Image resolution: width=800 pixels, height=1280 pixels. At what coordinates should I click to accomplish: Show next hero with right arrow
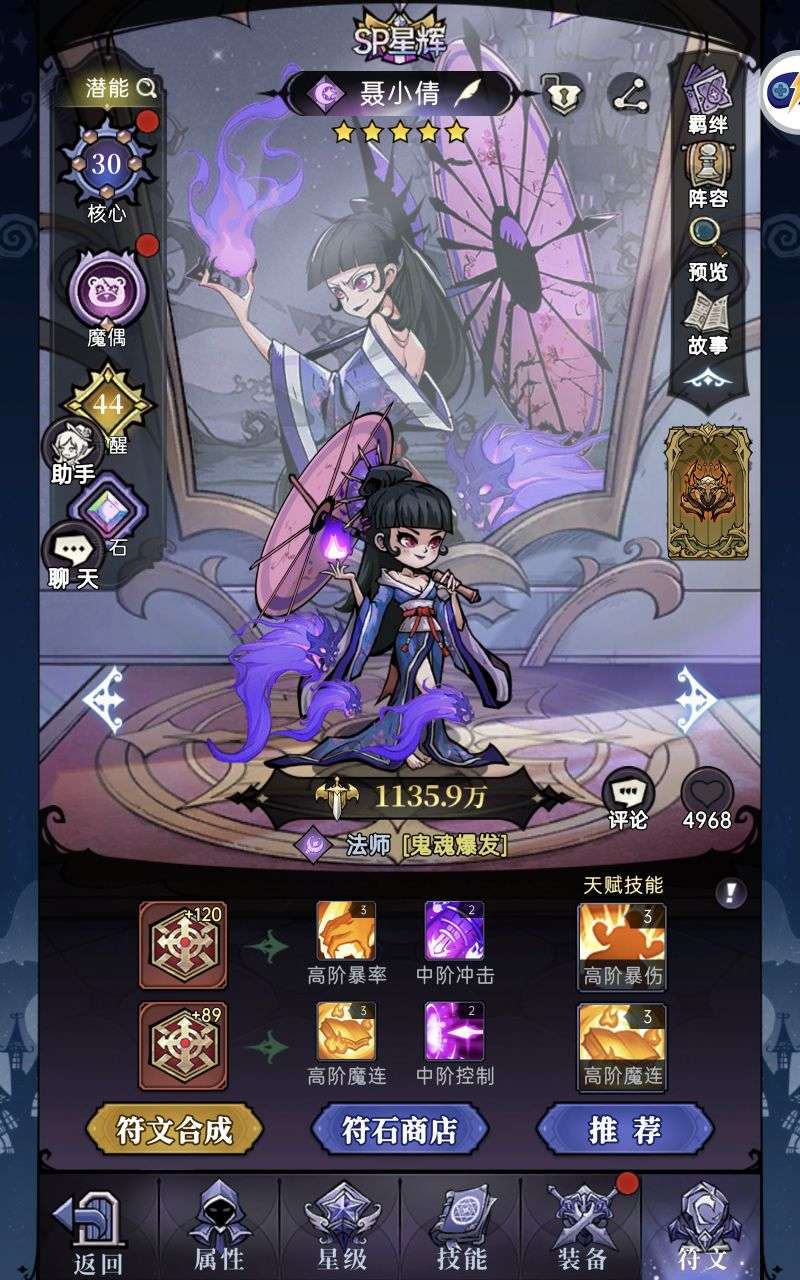(x=696, y=697)
